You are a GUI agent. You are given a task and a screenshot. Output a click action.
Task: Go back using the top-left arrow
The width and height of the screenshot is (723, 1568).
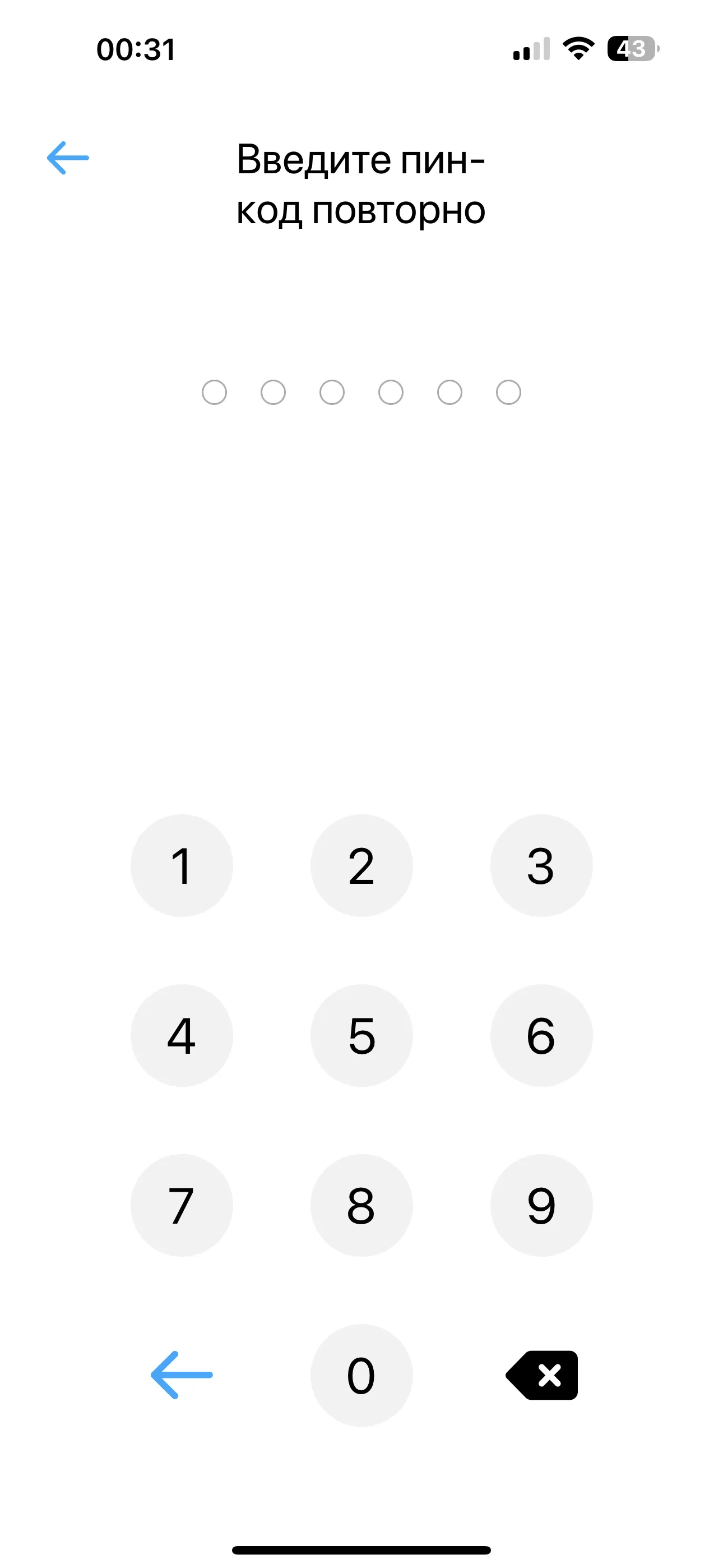pyautogui.click(x=68, y=158)
